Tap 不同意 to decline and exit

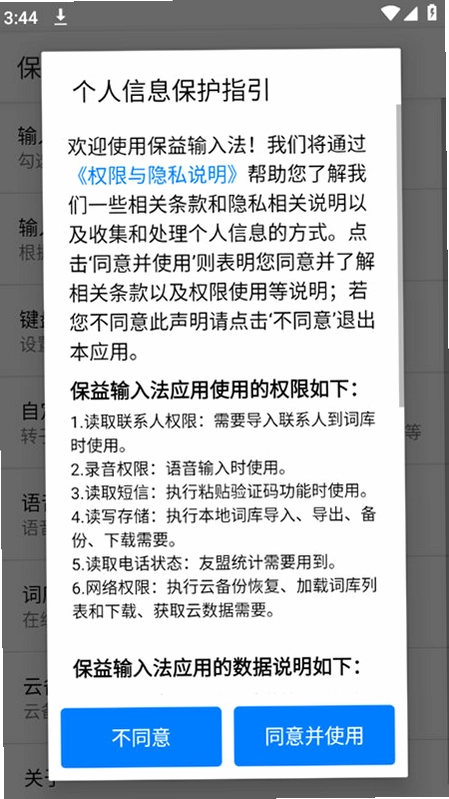click(141, 736)
